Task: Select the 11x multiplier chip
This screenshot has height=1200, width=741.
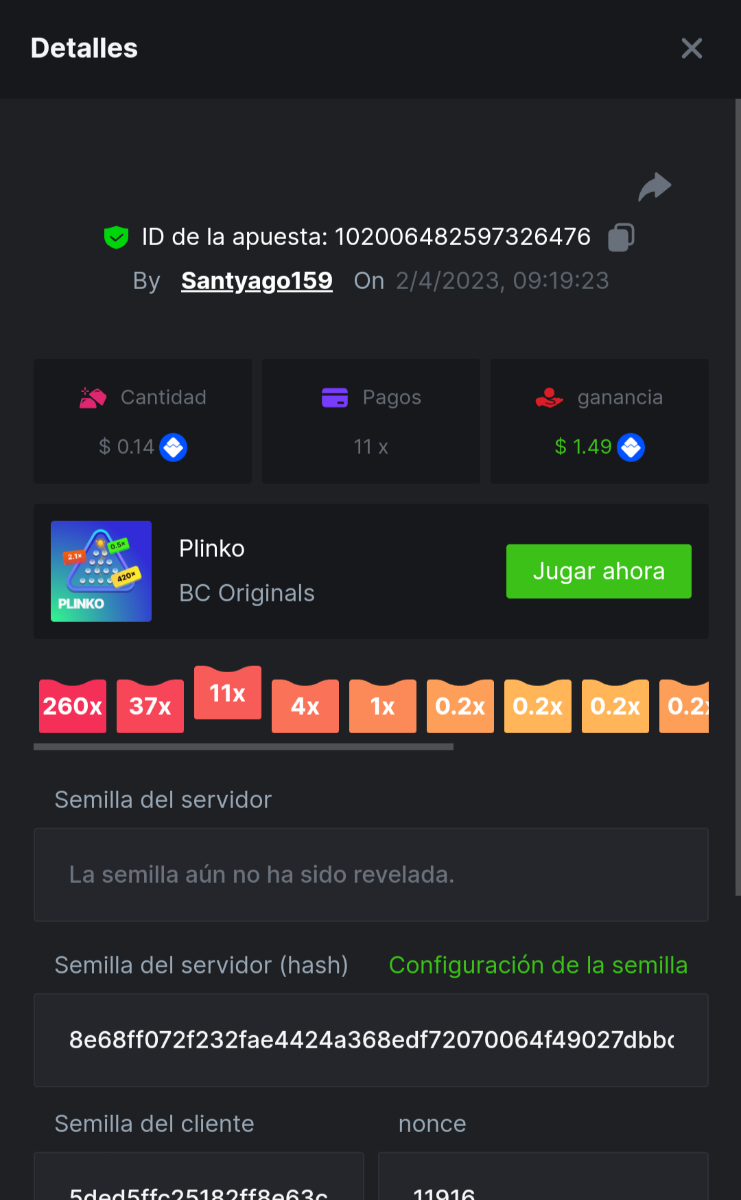Action: tap(227, 693)
